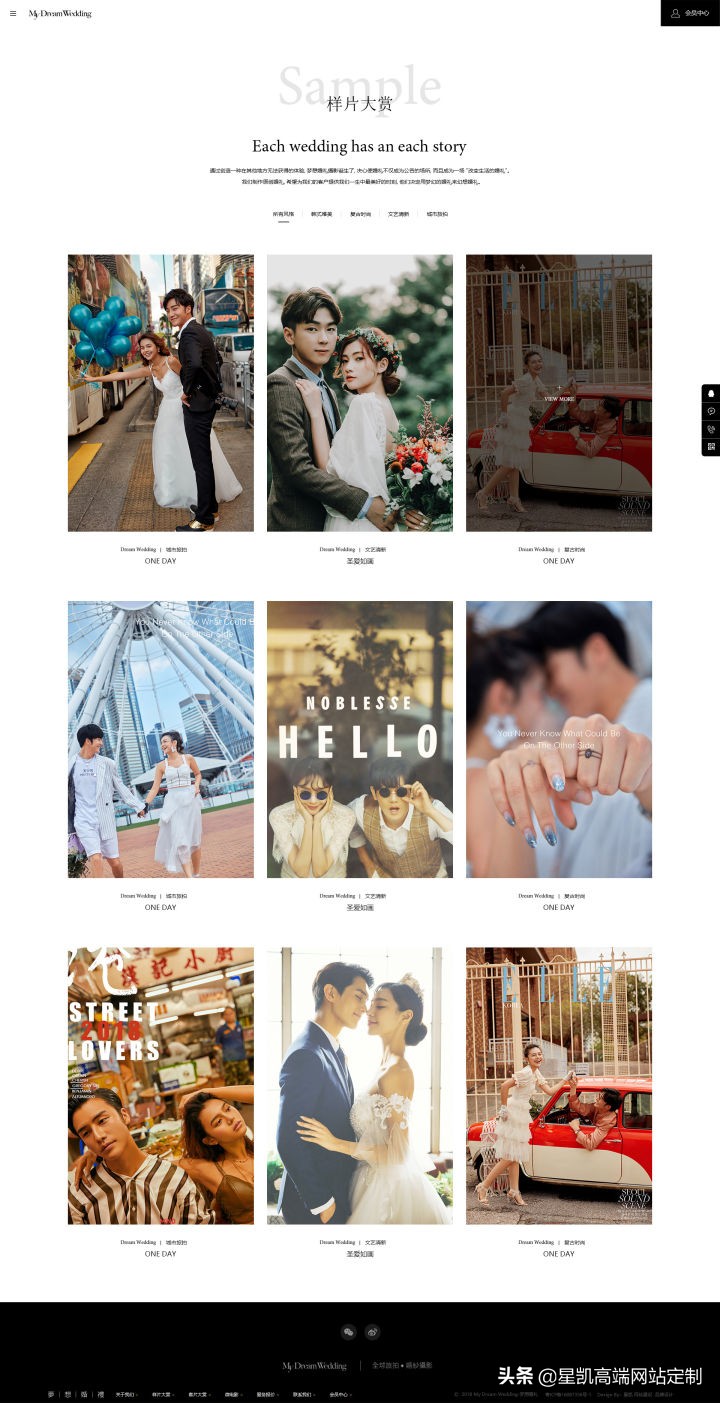720x1403 pixels.
Task: Open the blue balloons couple album
Action: [161, 392]
